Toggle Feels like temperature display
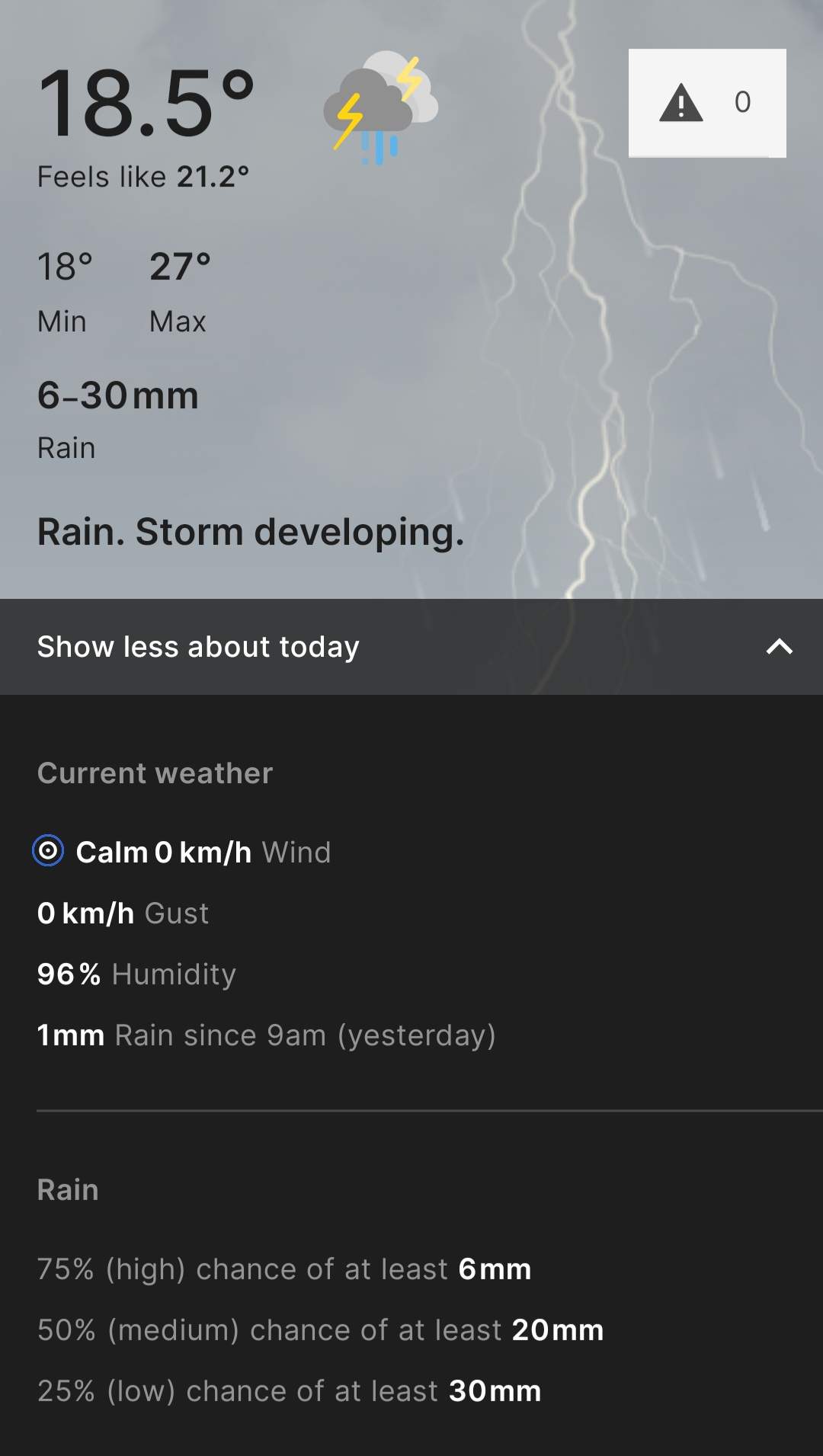Screen dimensions: 823x1456 click(142, 176)
